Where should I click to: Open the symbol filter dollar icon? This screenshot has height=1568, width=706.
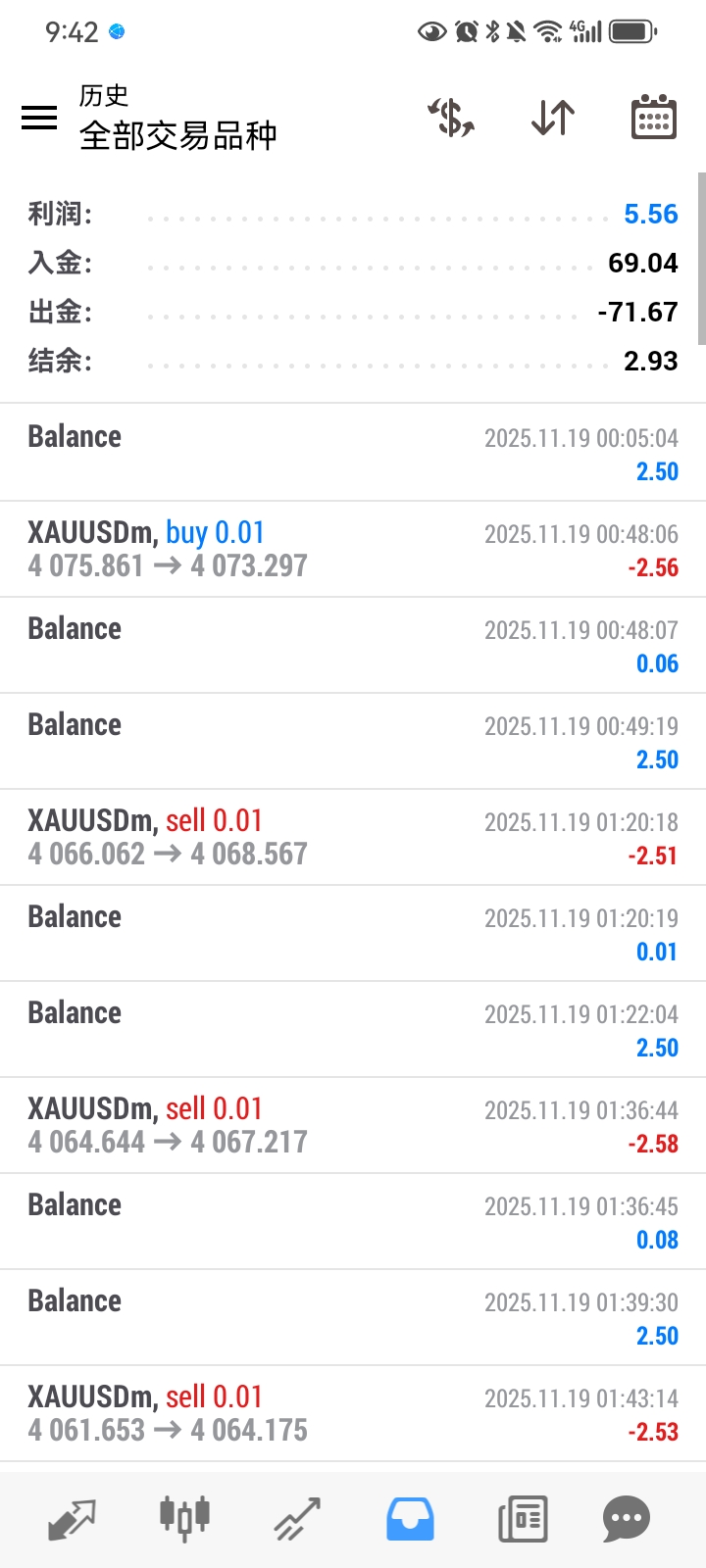click(451, 119)
